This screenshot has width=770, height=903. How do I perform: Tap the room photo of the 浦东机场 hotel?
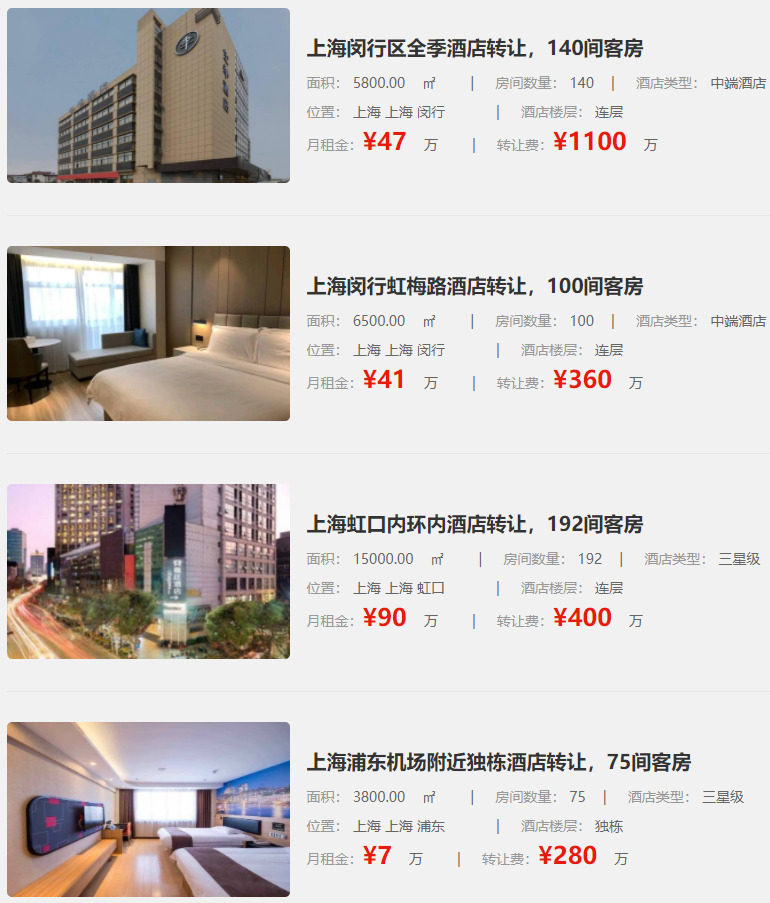(148, 809)
